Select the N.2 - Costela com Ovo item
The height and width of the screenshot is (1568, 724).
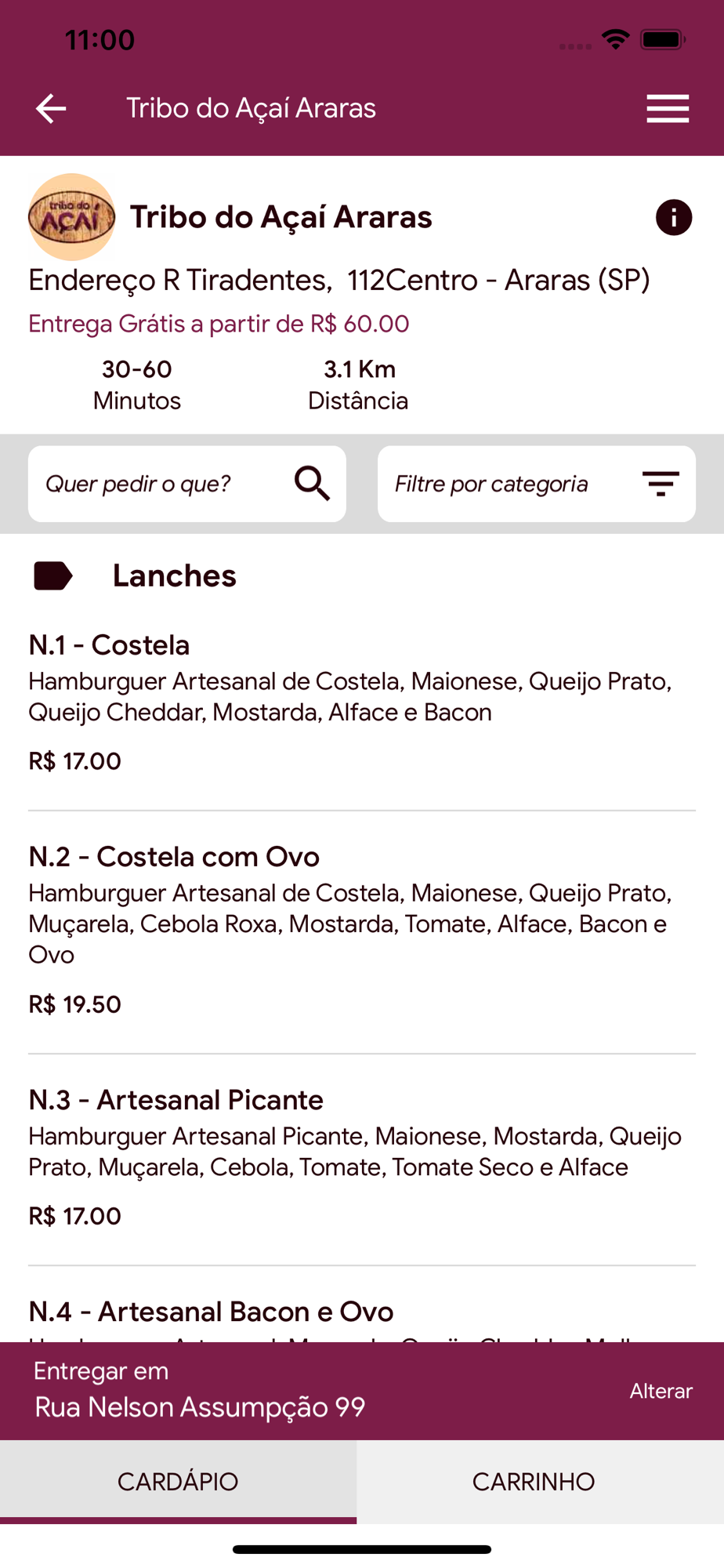(362, 930)
